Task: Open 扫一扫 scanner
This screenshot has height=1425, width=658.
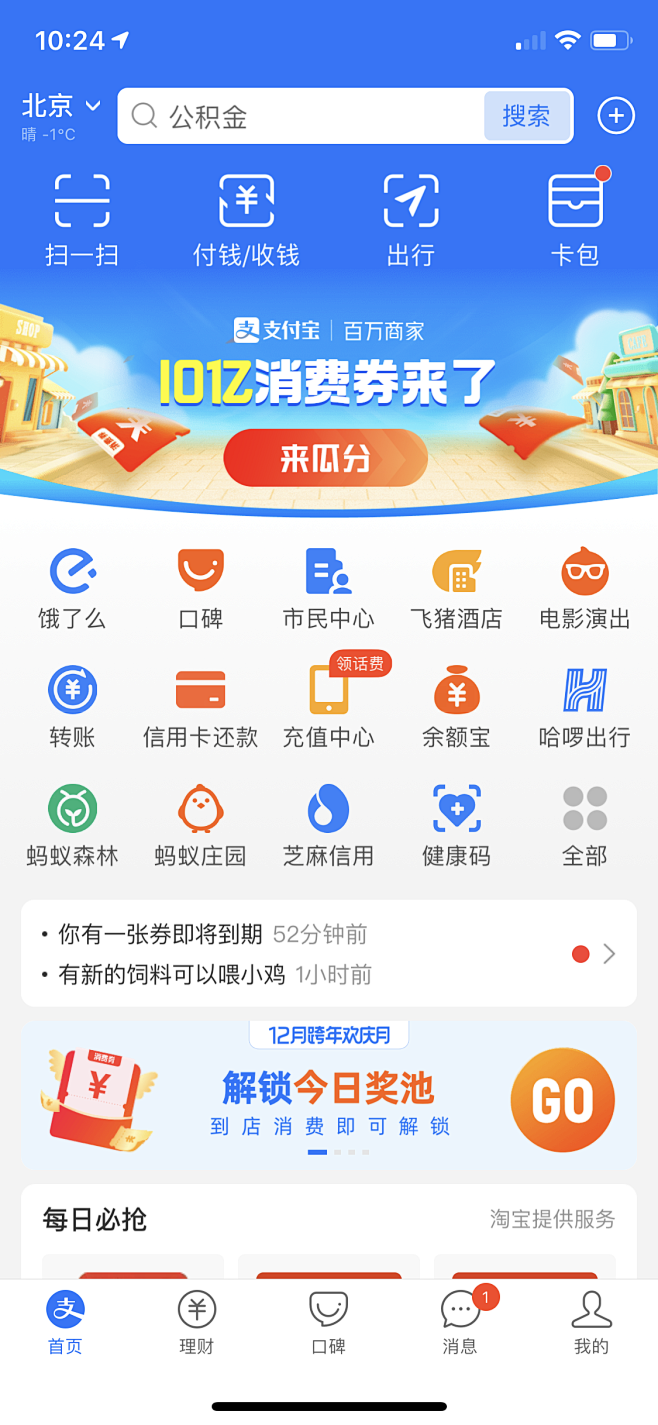Action: pyautogui.click(x=82, y=220)
